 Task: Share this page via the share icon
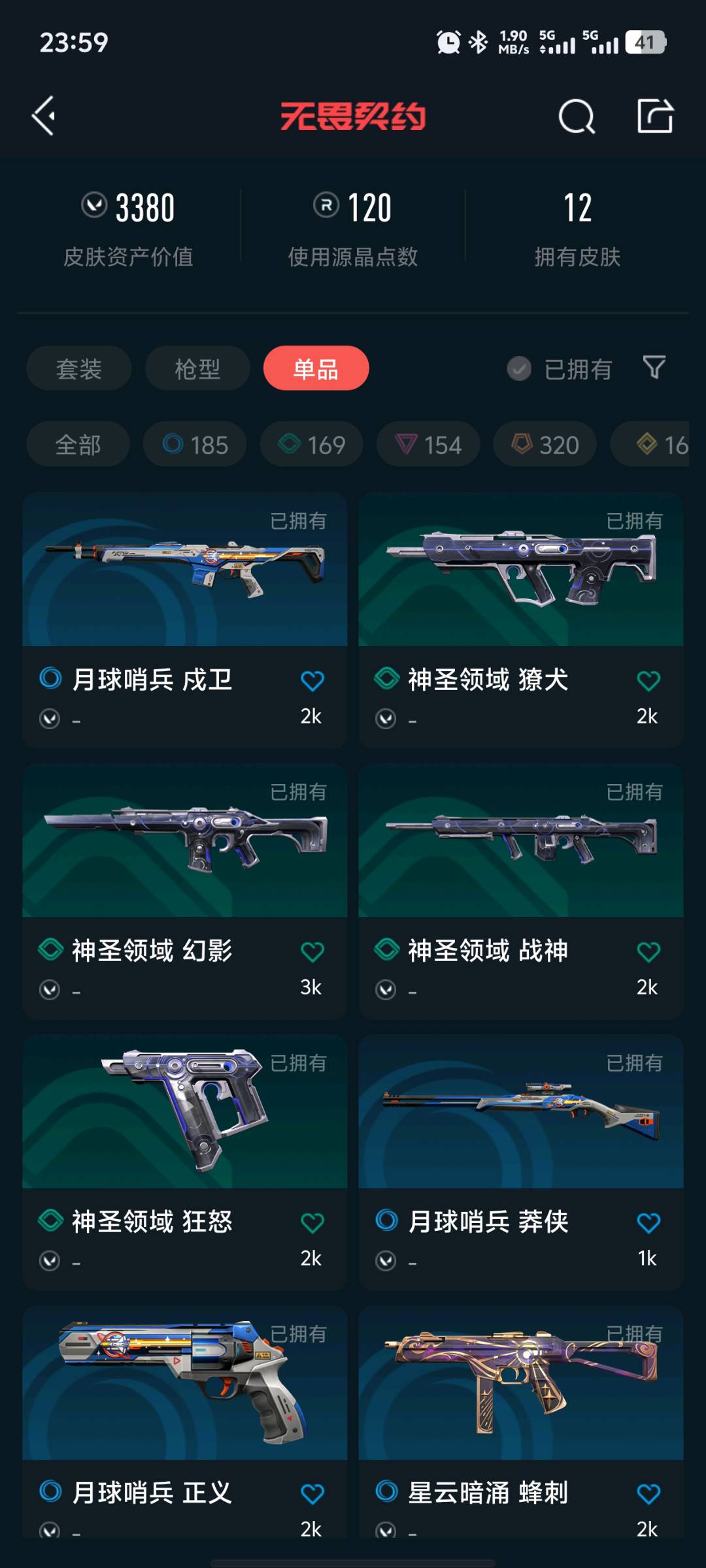point(655,116)
